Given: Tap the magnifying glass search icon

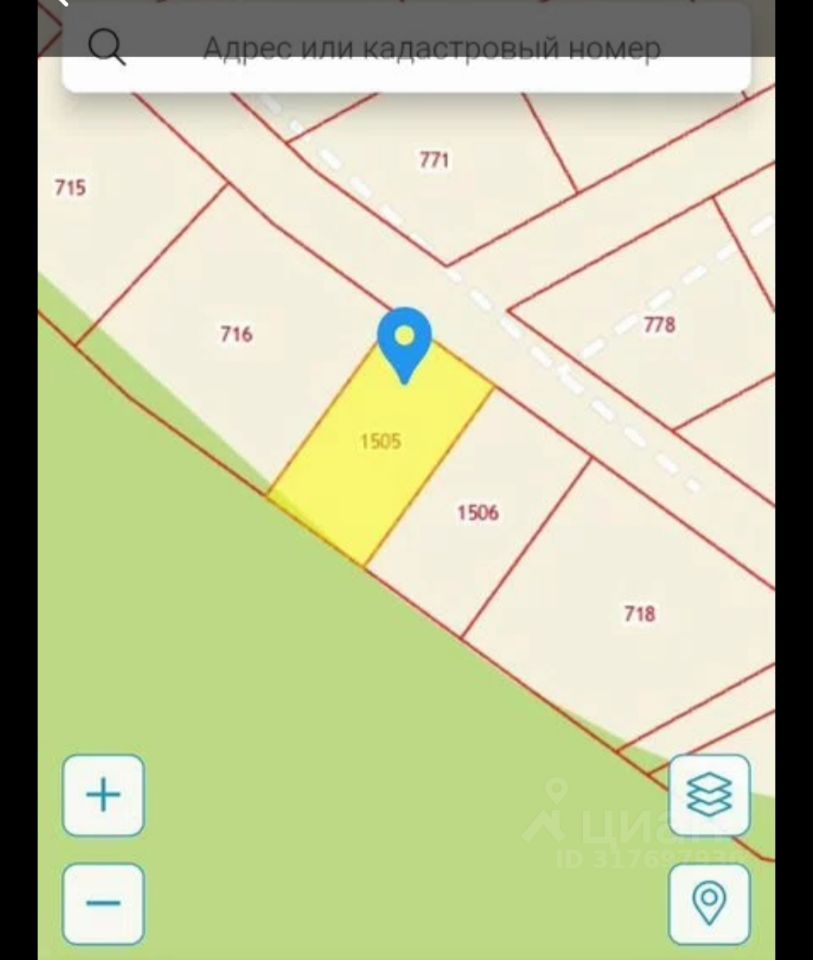Looking at the screenshot, I should (x=106, y=46).
